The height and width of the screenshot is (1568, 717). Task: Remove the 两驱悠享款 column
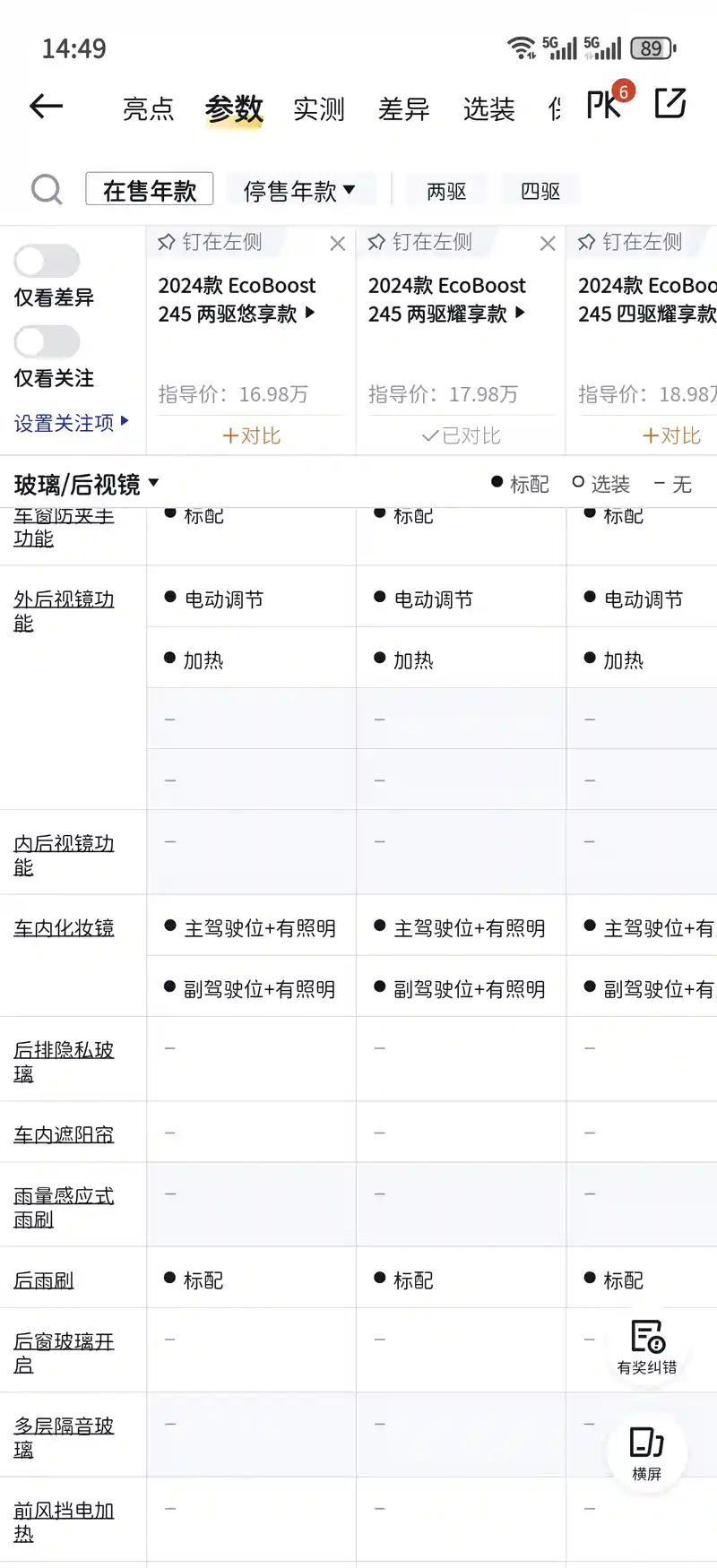pyautogui.click(x=338, y=243)
